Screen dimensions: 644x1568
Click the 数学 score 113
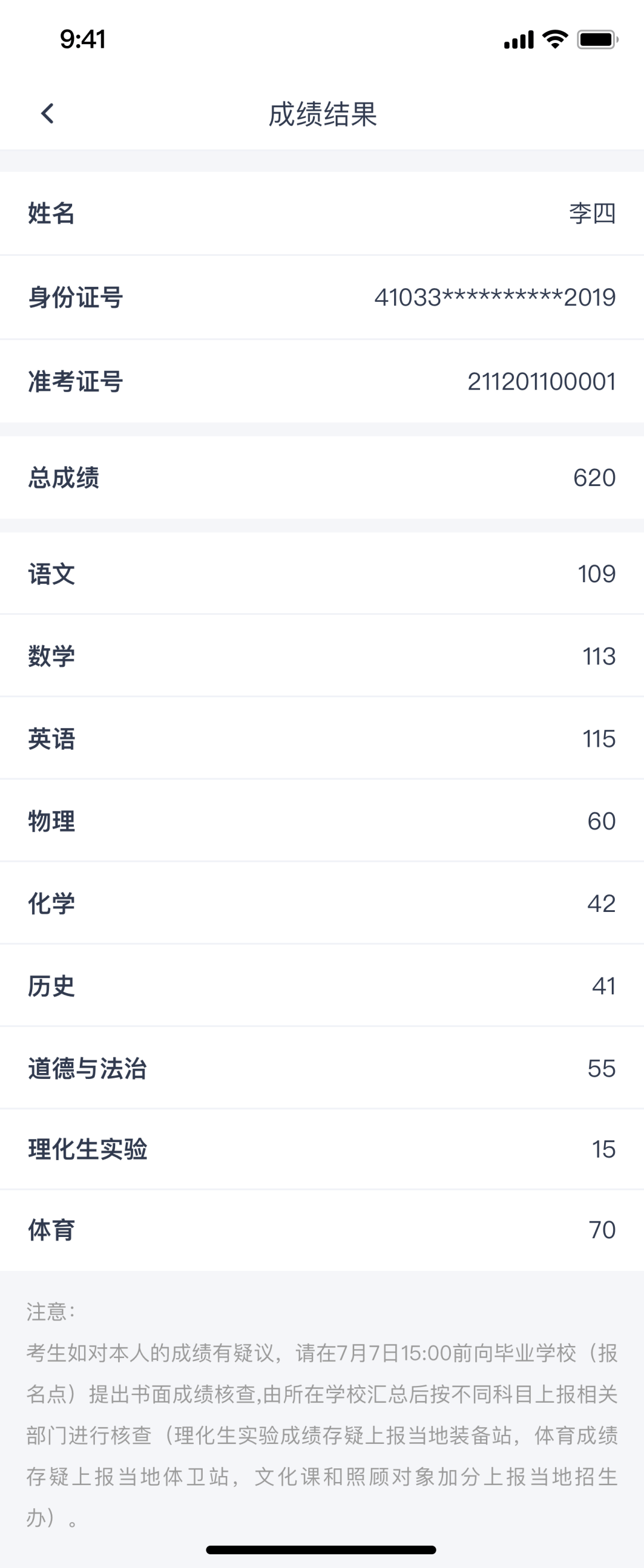[599, 655]
